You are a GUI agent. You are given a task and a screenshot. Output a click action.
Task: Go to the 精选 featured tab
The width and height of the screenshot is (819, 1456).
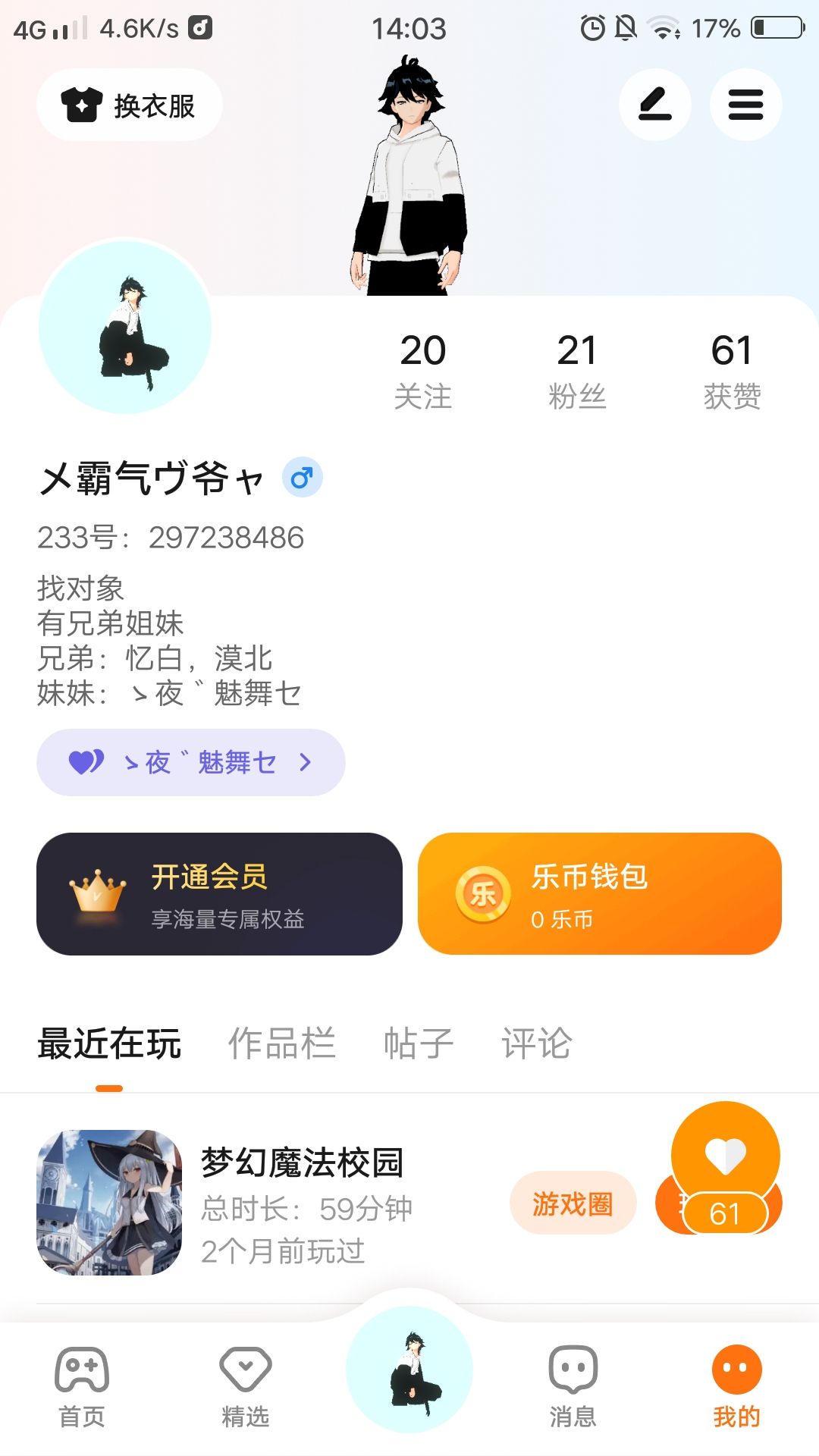(246, 1388)
